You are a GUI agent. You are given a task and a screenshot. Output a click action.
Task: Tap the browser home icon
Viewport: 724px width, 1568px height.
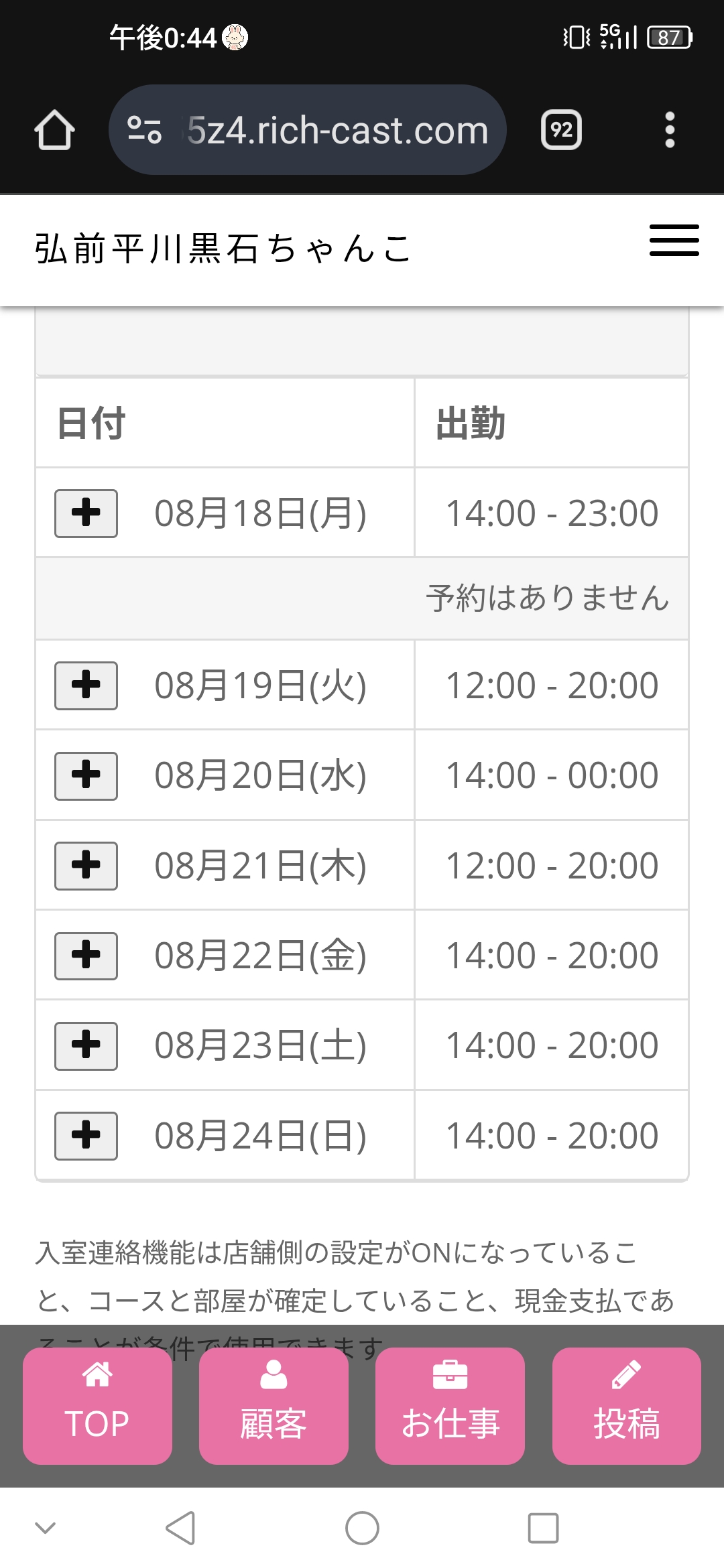click(54, 129)
